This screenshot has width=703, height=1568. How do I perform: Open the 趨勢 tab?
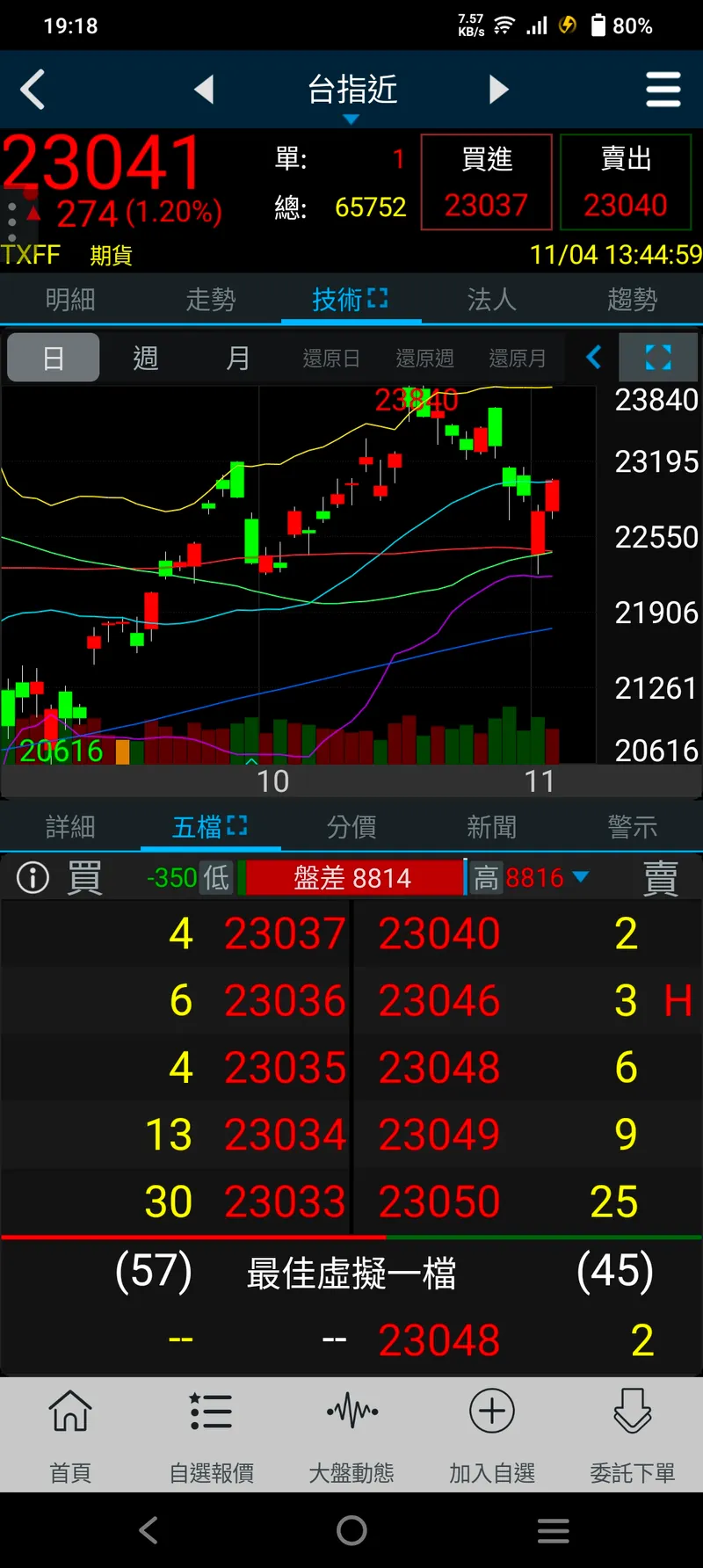632,300
